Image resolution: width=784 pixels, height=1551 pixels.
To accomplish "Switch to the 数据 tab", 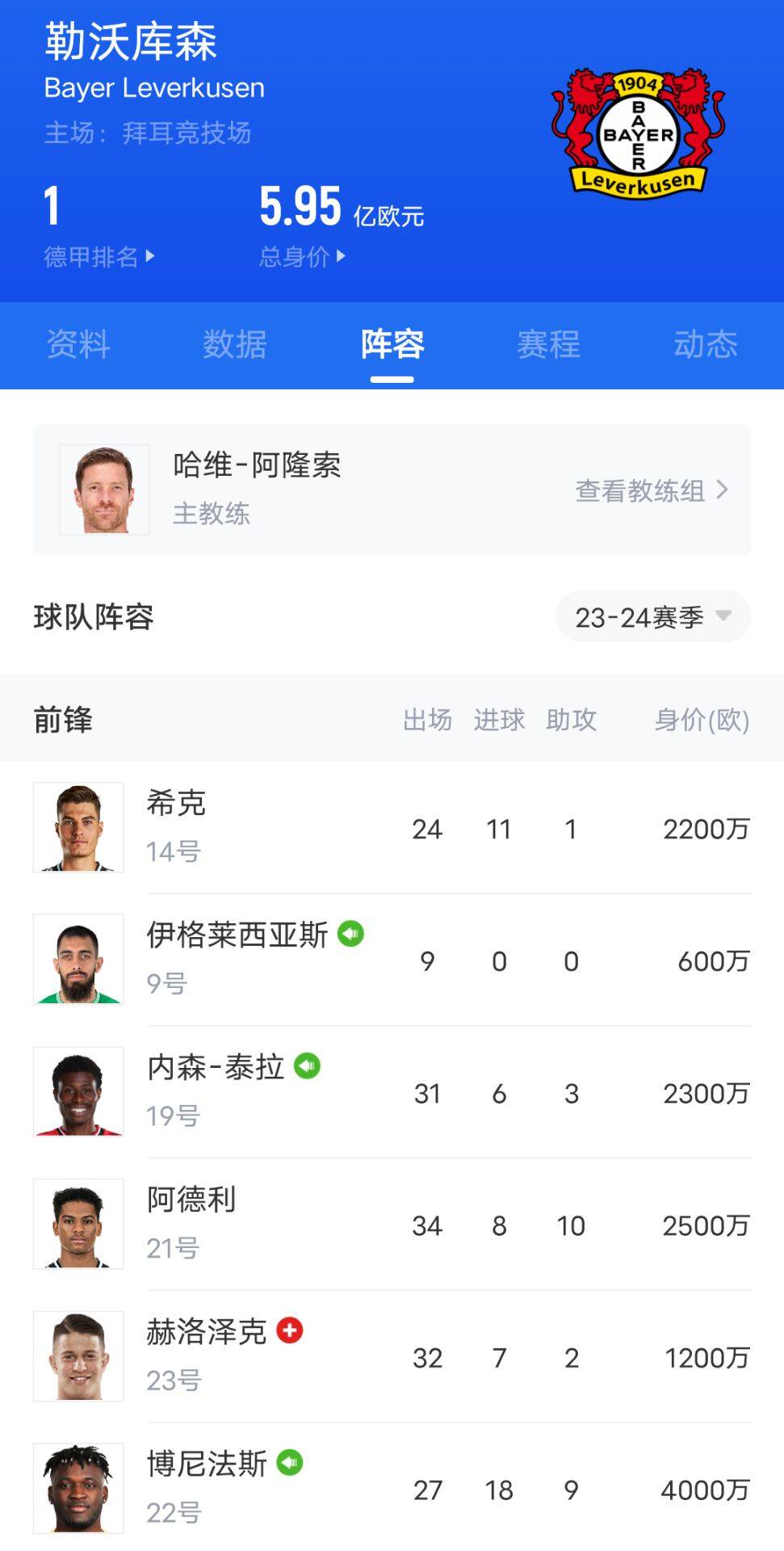I will pos(235,345).
